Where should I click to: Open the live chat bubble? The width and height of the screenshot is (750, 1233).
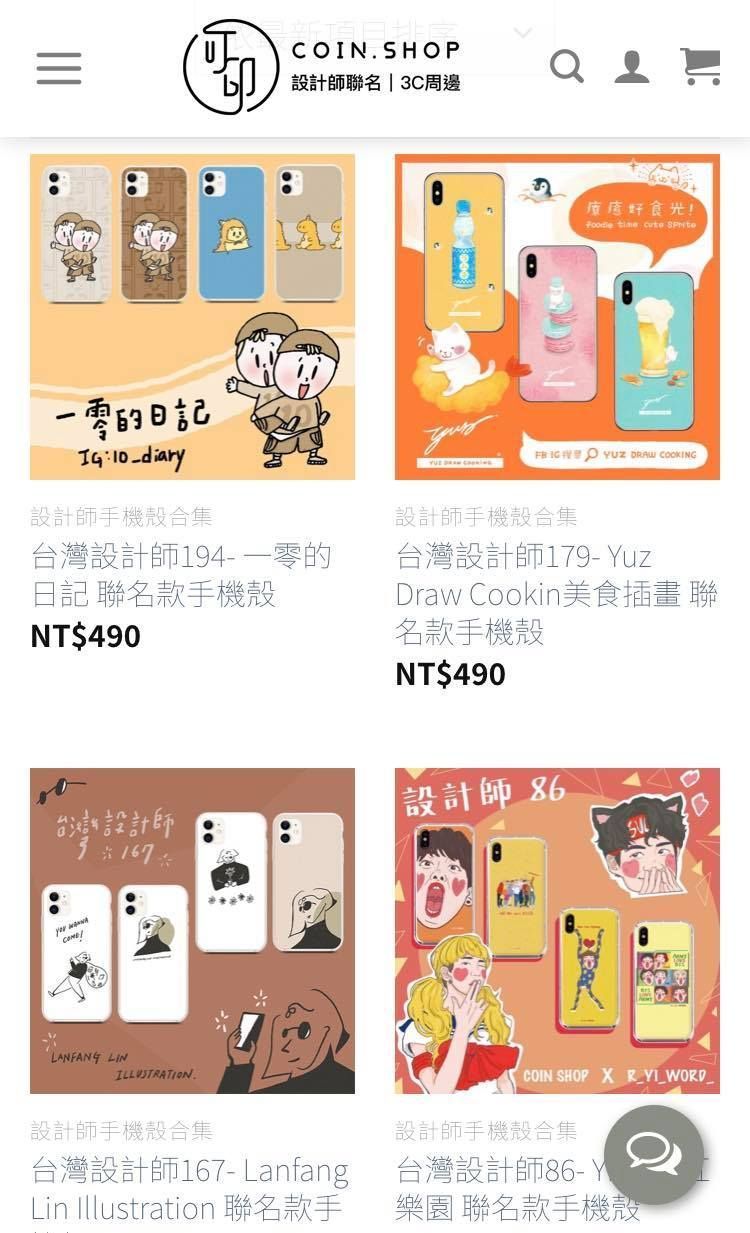(x=654, y=1154)
